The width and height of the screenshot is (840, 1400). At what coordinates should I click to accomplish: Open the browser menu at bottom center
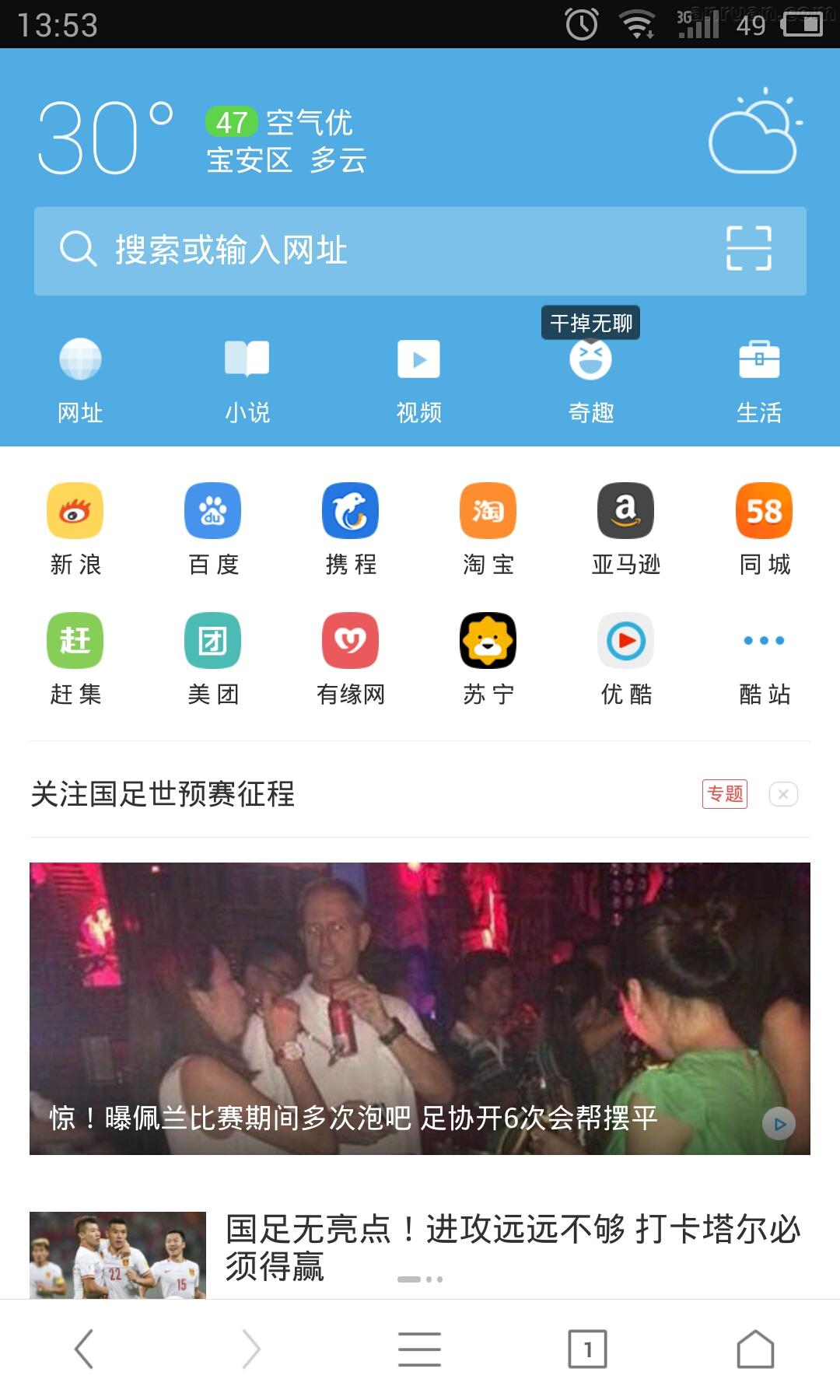[x=419, y=1347]
